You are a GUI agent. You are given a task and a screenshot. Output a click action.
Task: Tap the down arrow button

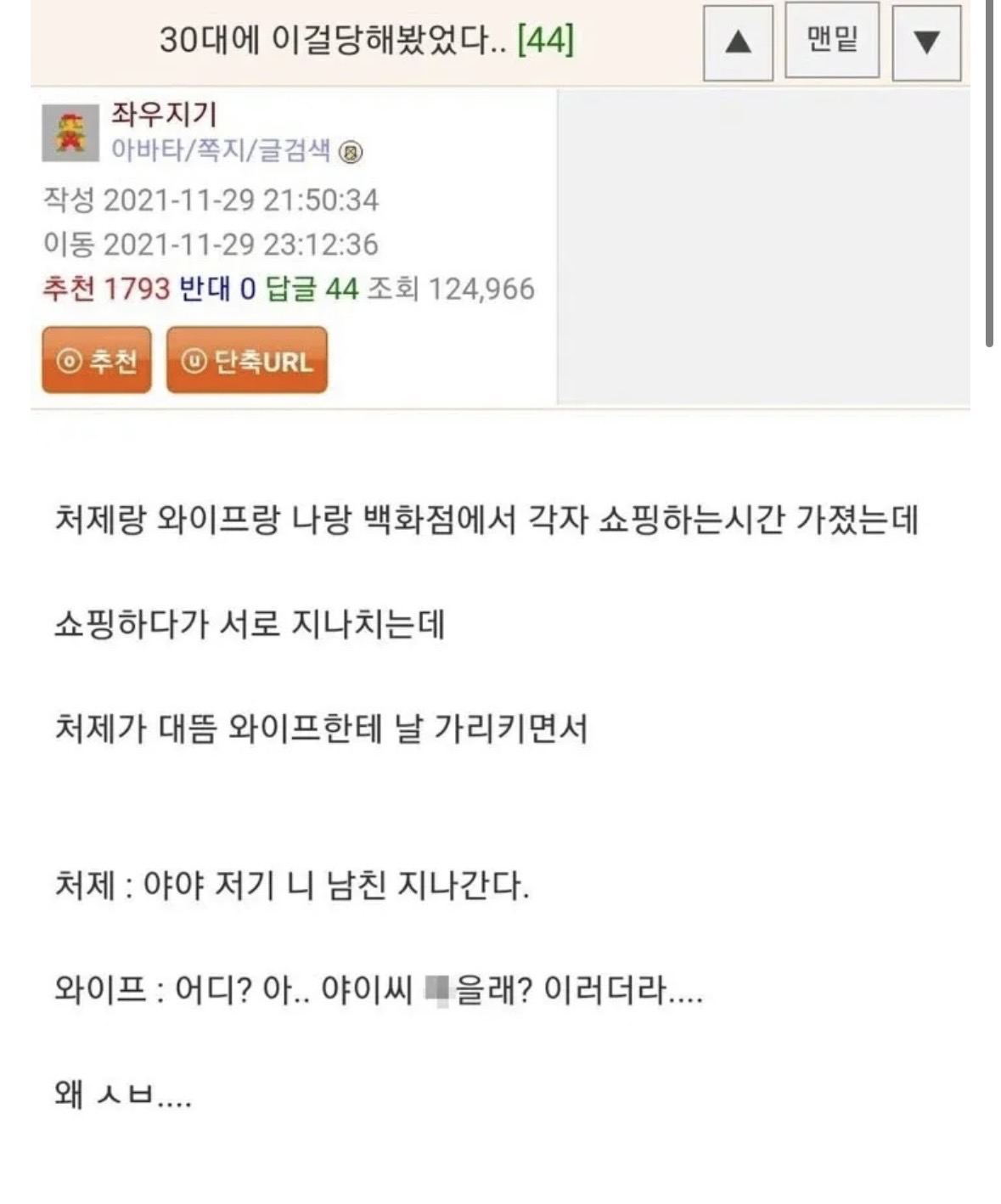point(926,42)
